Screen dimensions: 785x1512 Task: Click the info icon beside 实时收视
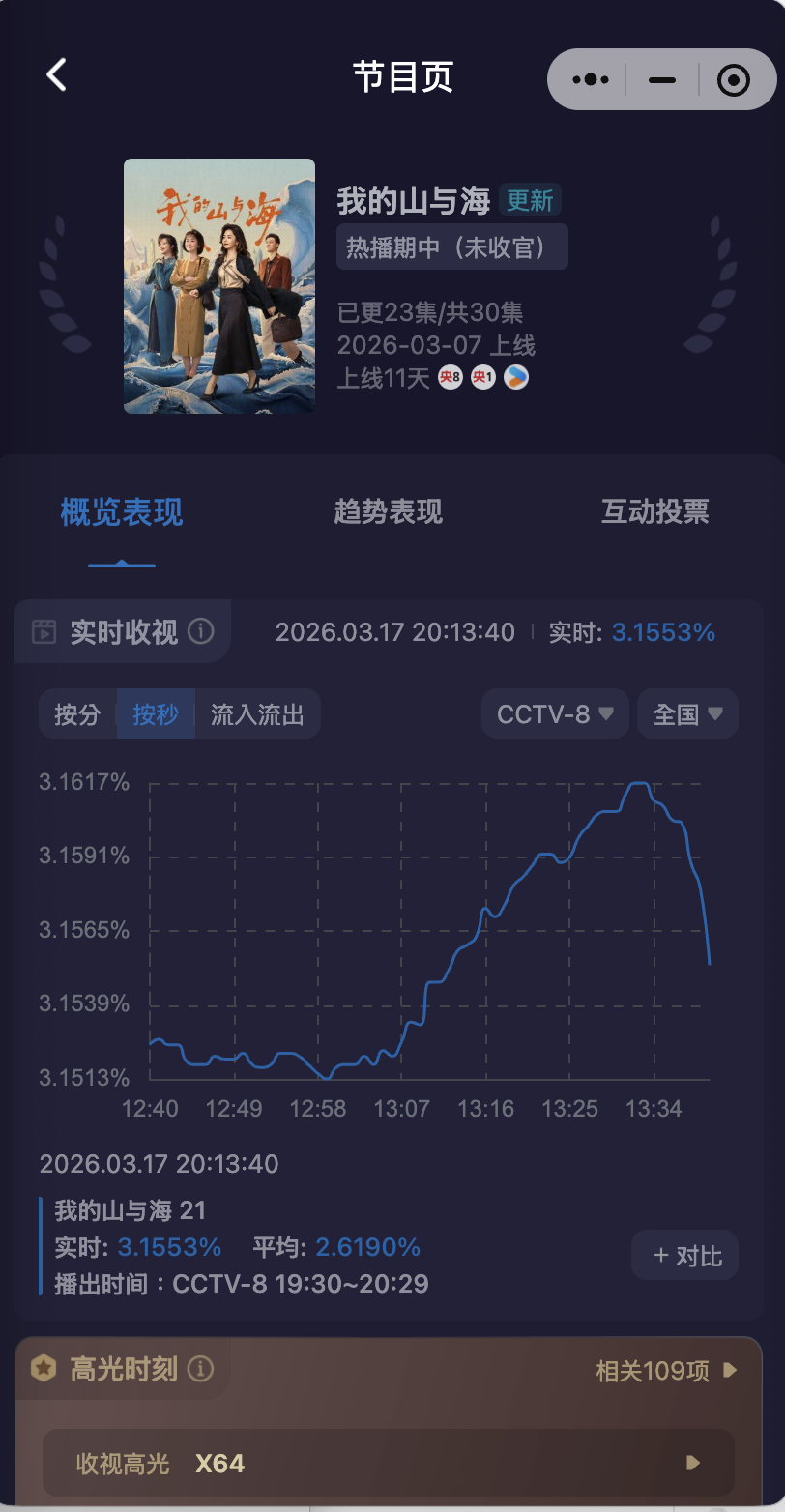pos(201,631)
